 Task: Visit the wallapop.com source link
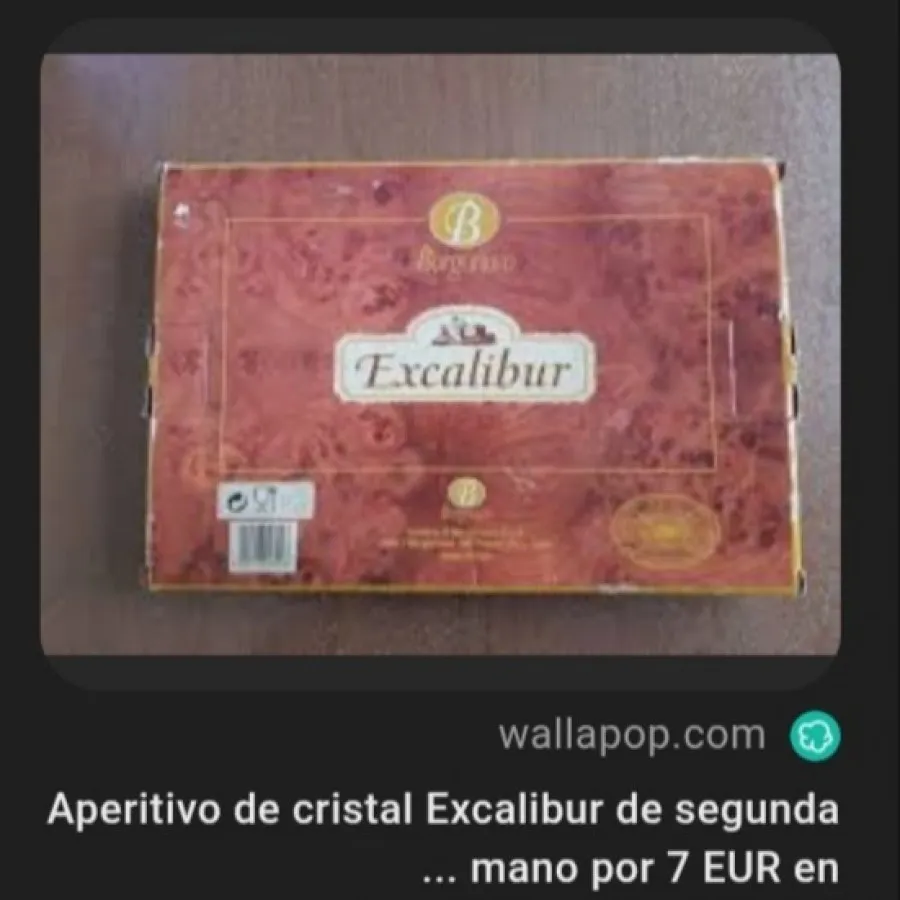tap(631, 735)
